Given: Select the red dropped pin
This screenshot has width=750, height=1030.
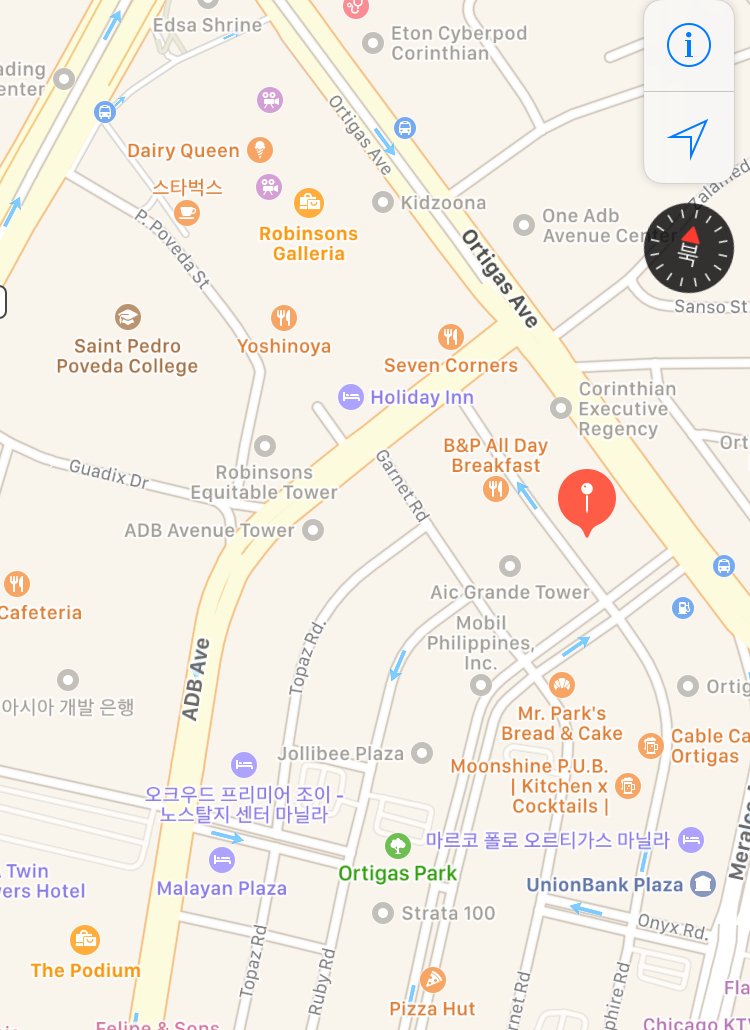Looking at the screenshot, I should point(586,499).
